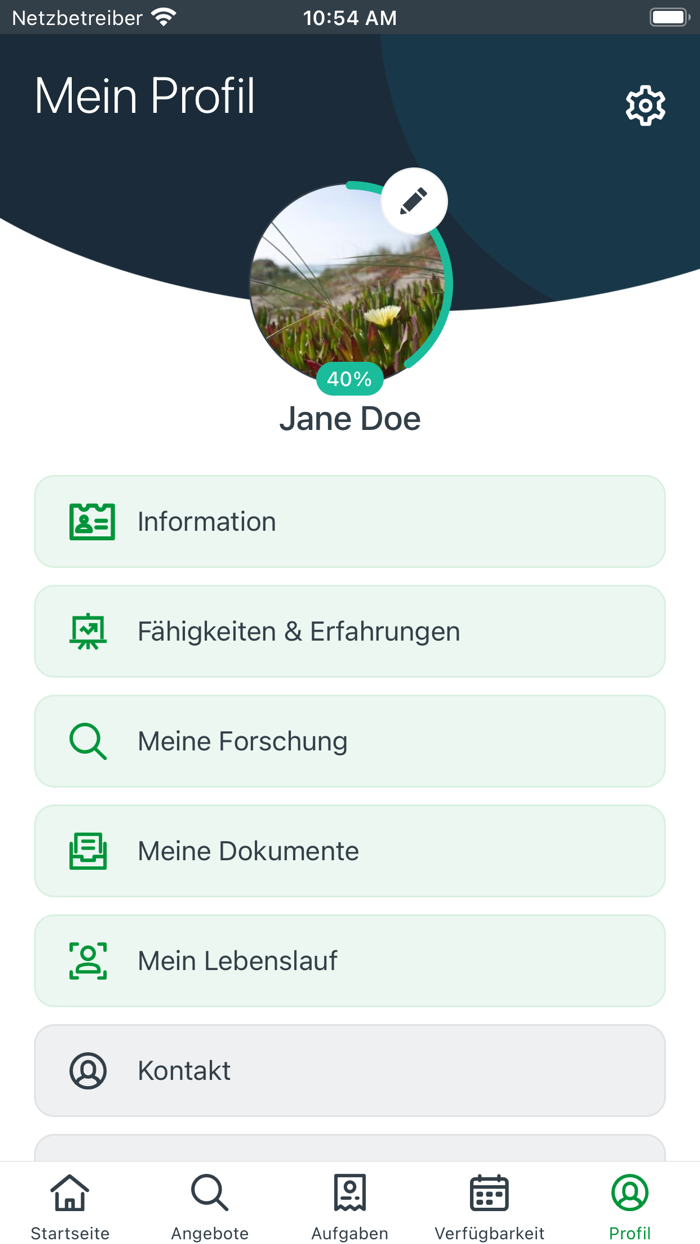Open Mein Lebenslauf
Screen dimensions: 700x1244
(x=350, y=961)
